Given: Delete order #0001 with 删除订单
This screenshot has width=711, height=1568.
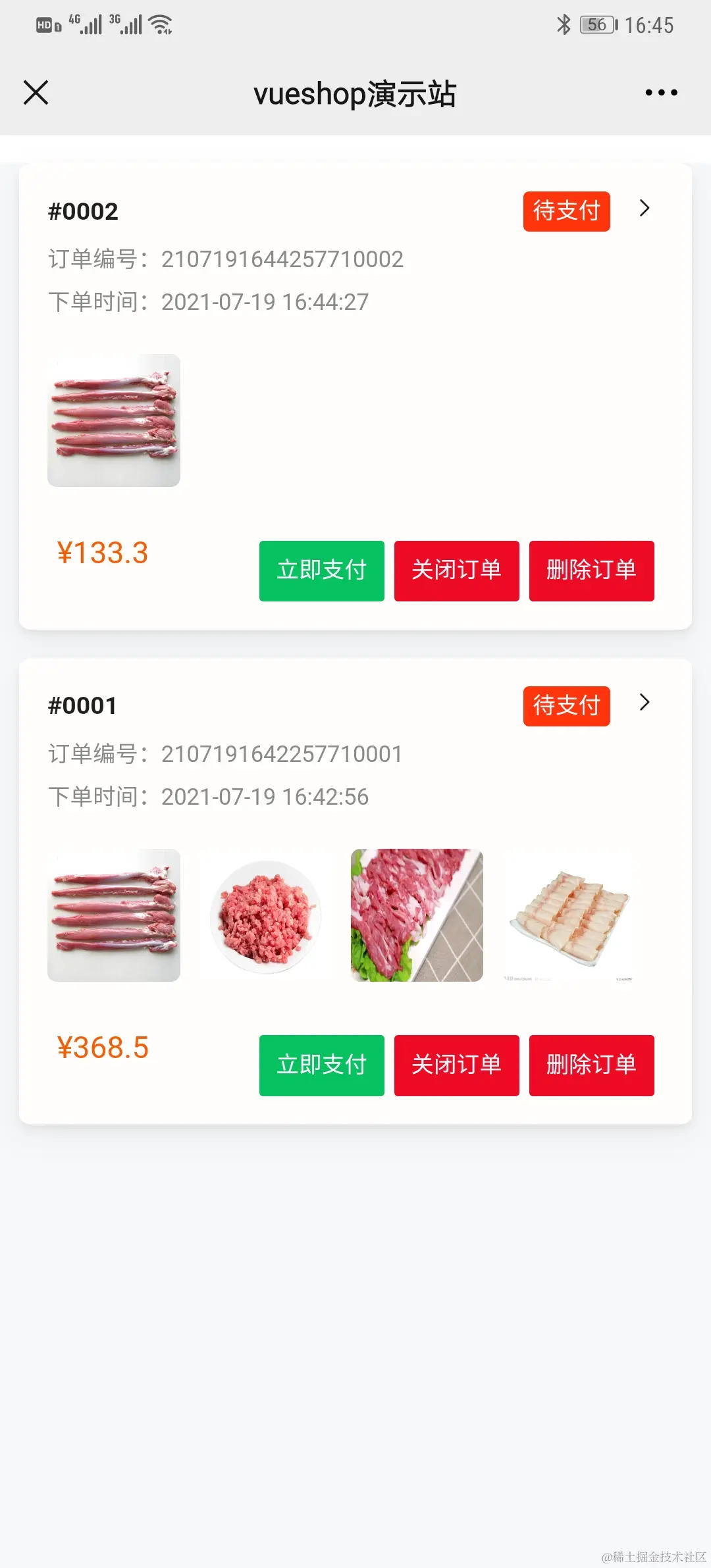Looking at the screenshot, I should (x=591, y=1065).
